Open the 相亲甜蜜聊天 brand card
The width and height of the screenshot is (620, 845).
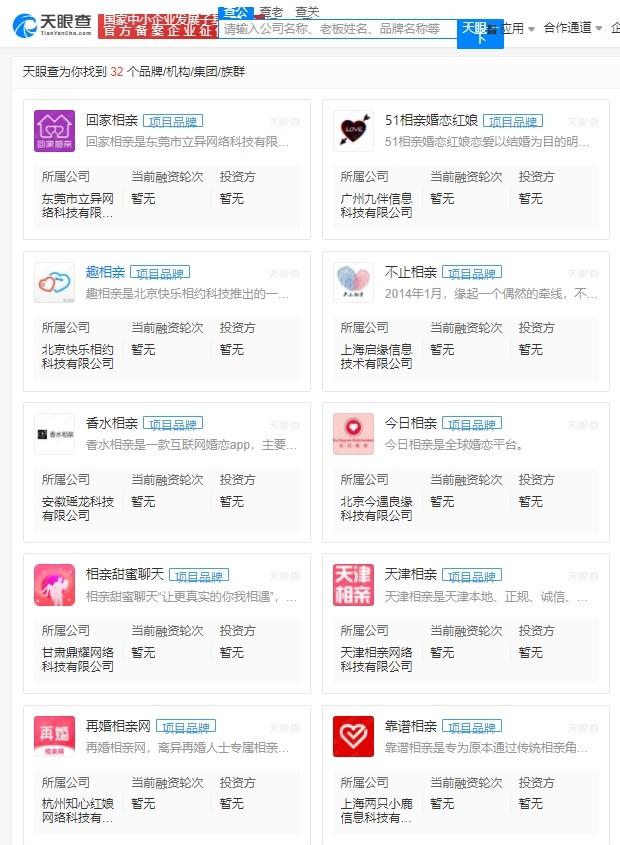click(124, 574)
